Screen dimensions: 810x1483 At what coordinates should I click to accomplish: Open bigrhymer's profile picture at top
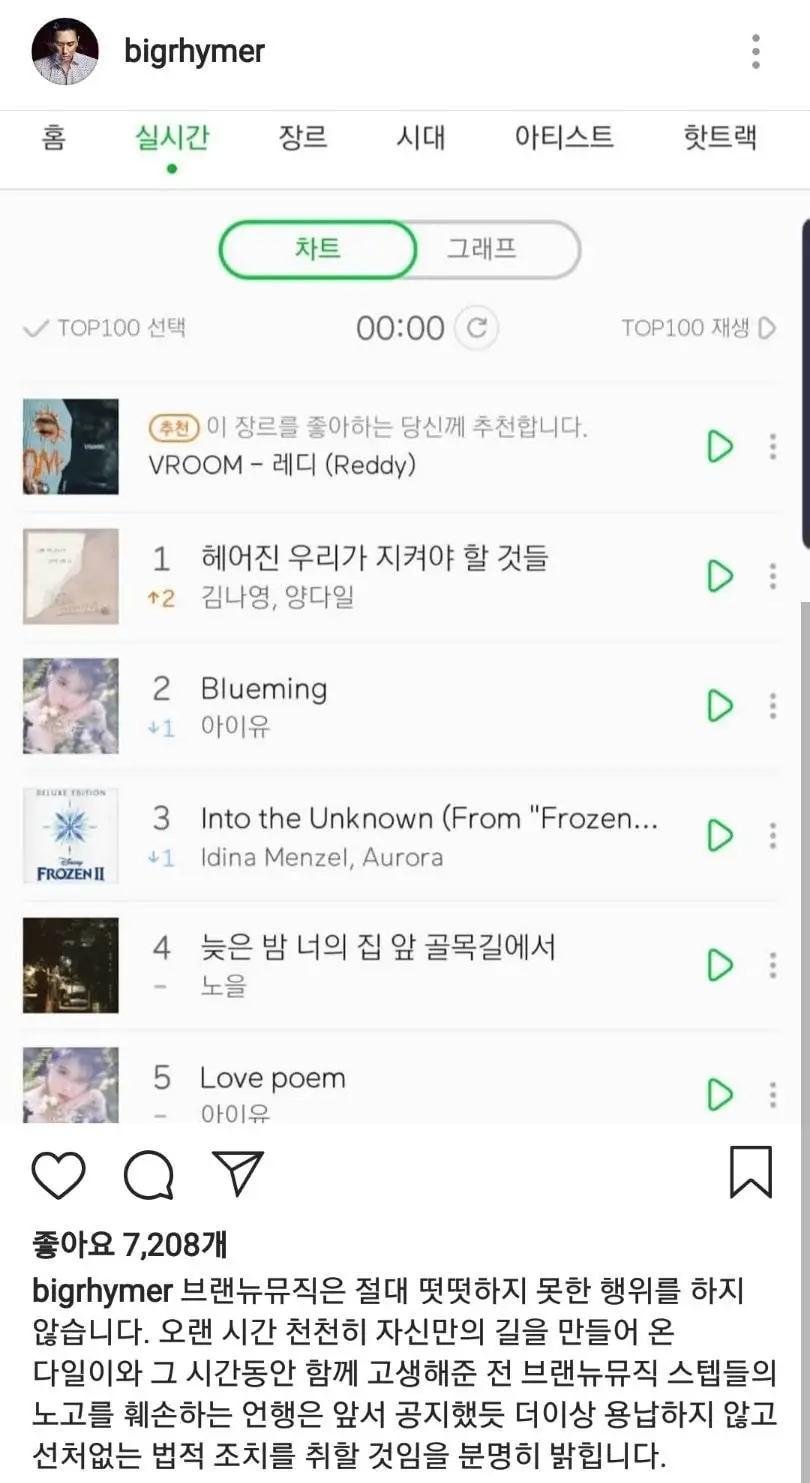coord(65,52)
